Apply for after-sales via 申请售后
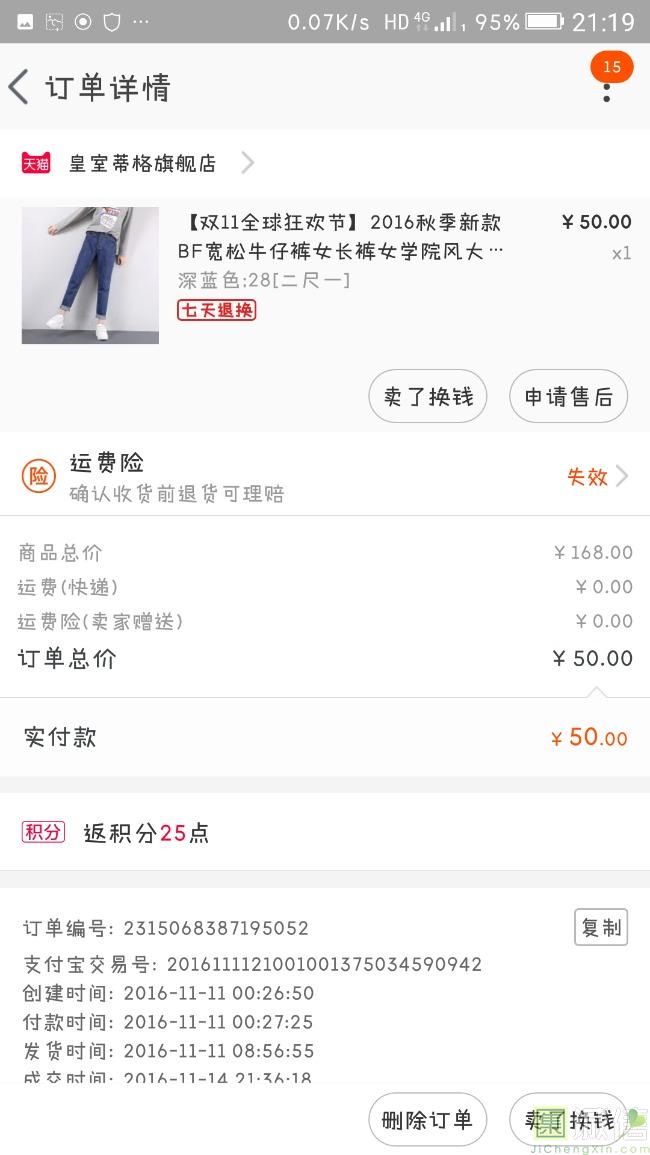650x1155 pixels. pyautogui.click(x=568, y=397)
